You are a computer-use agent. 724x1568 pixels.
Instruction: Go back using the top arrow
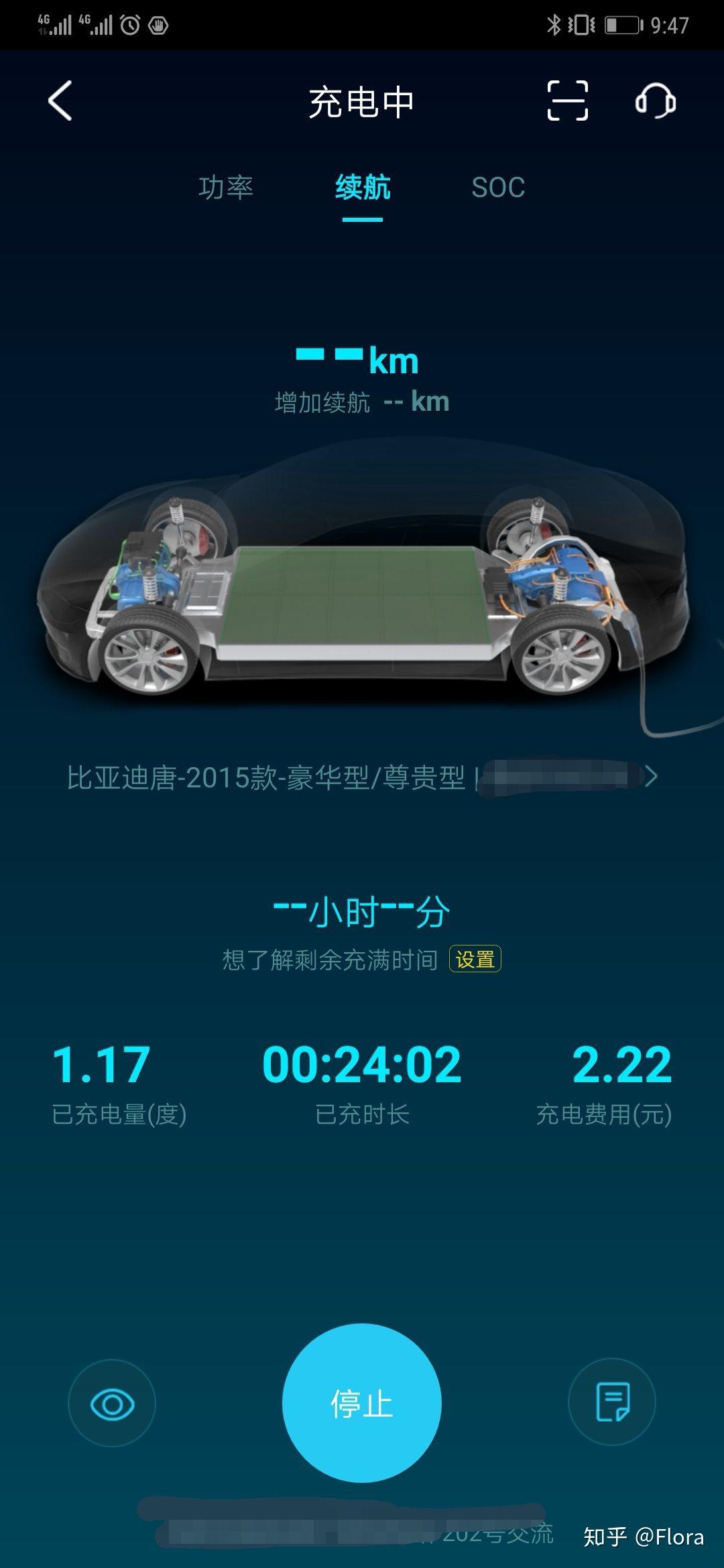(x=60, y=101)
